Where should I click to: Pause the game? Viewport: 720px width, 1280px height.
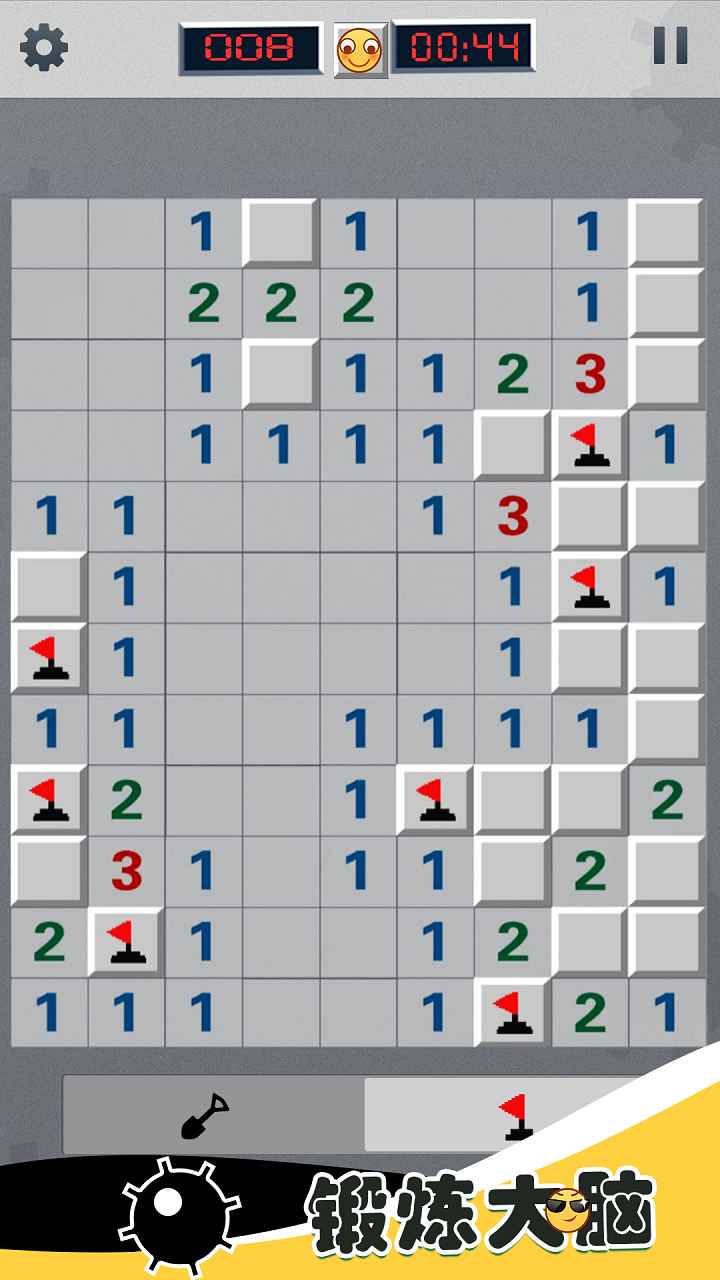coord(670,46)
